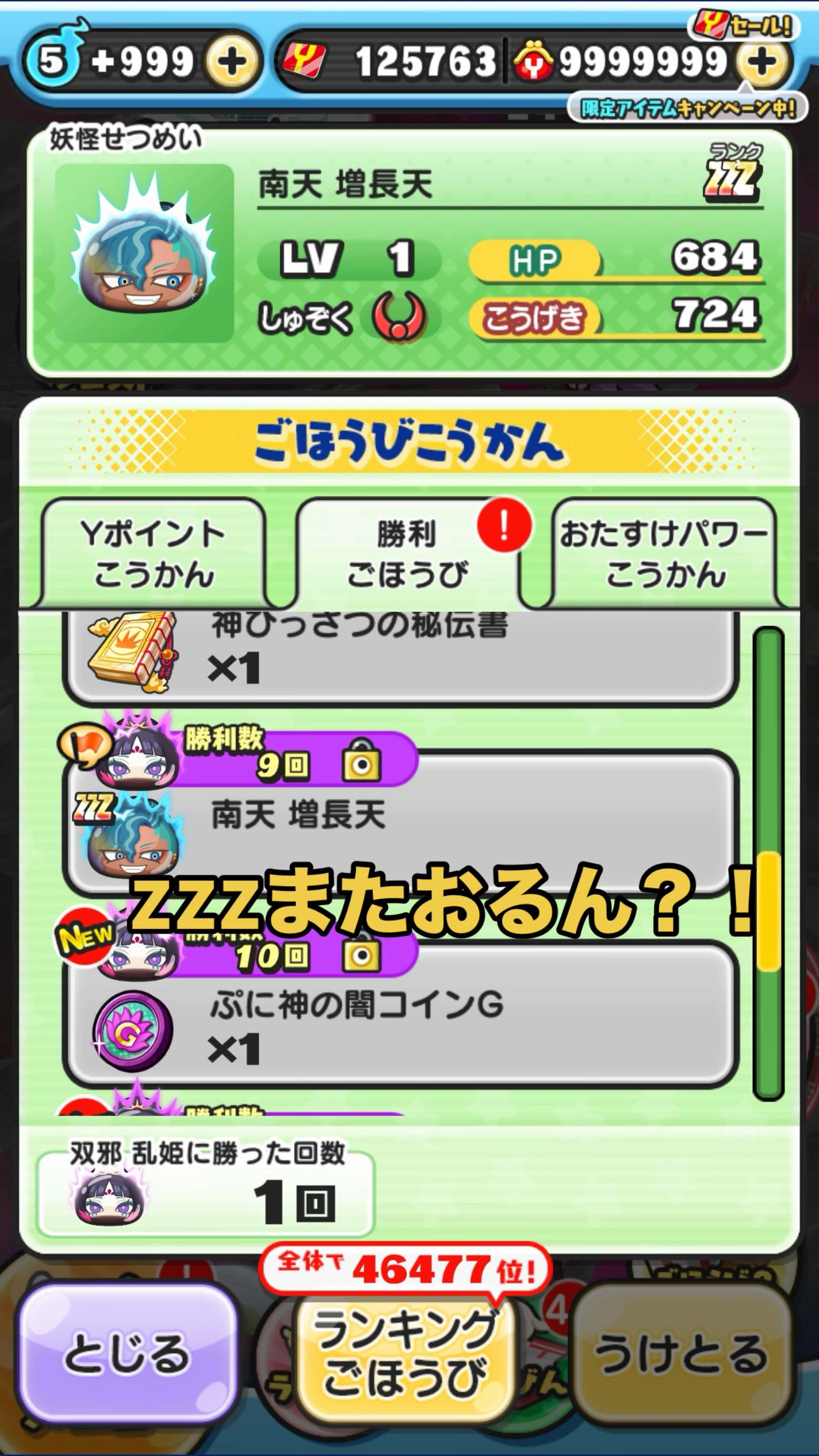Image resolution: width=819 pixels, height=1456 pixels.
Task: Tap the plus button next to +999 stamina
Action: (232, 62)
